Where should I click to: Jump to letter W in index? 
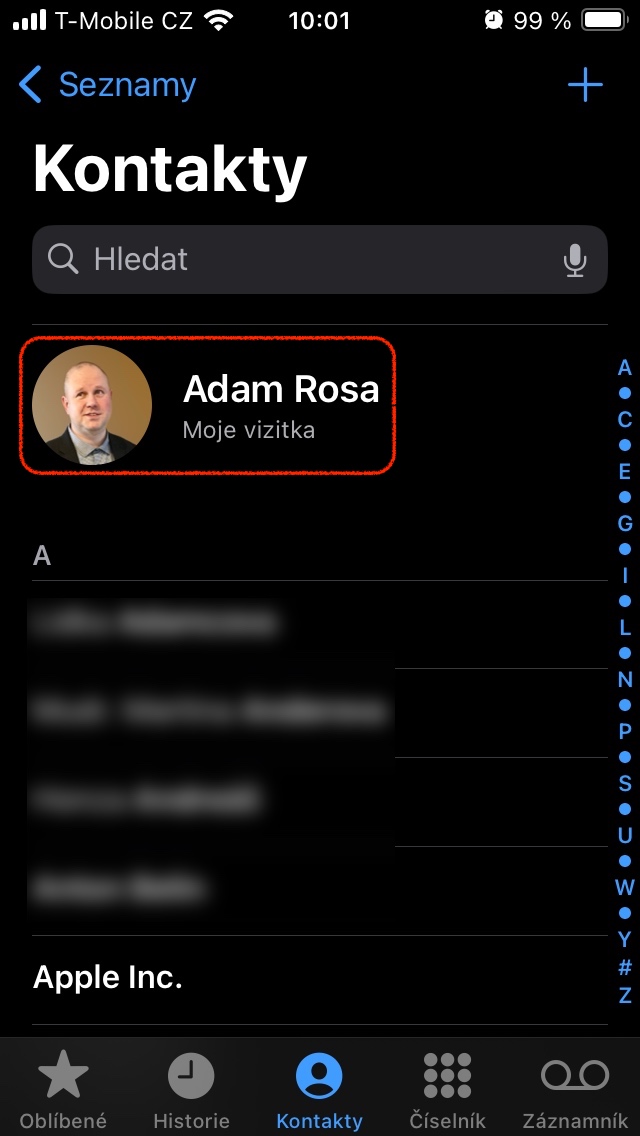coord(625,887)
